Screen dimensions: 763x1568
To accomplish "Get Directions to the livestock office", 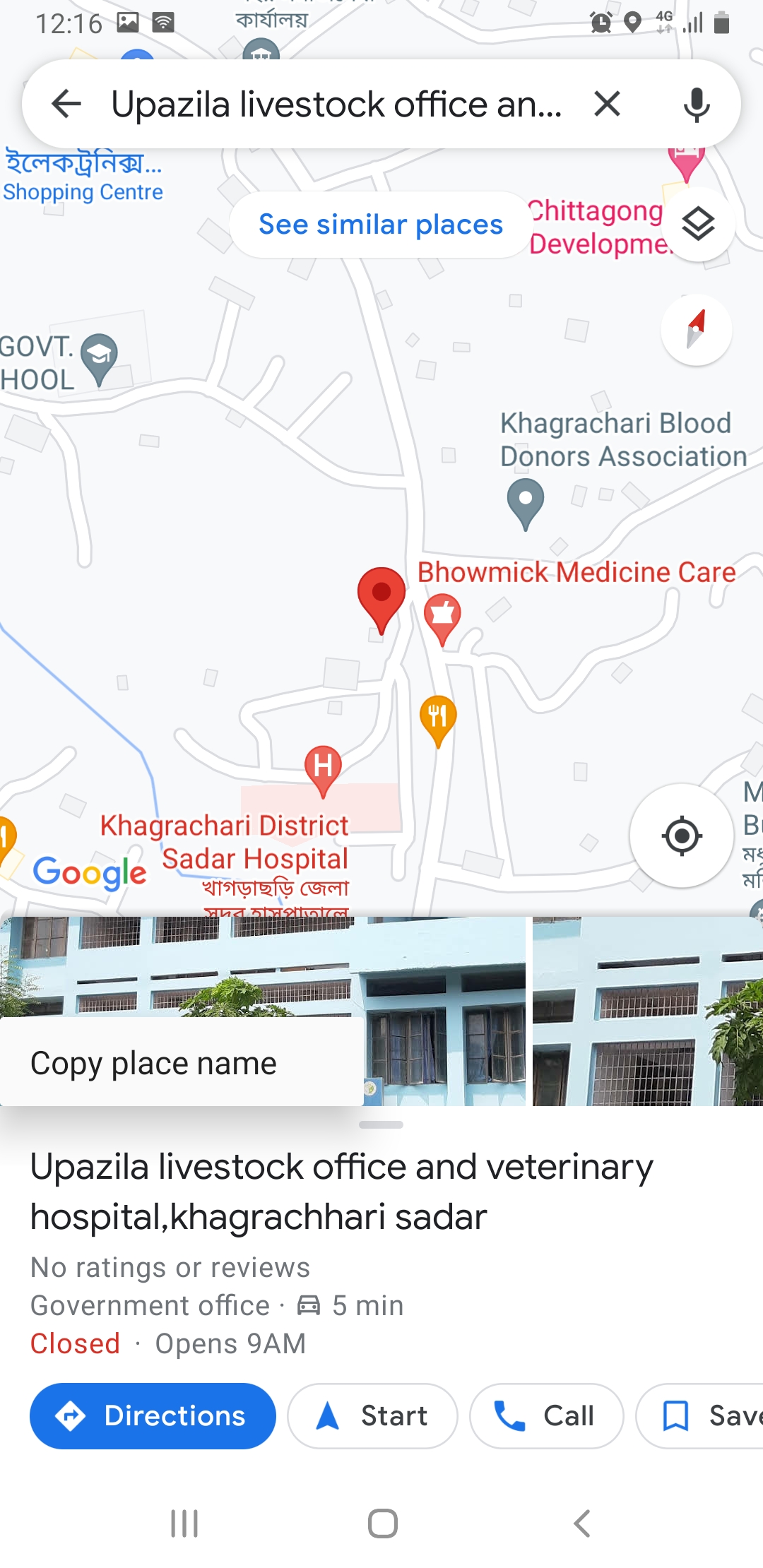I will tap(153, 1415).
